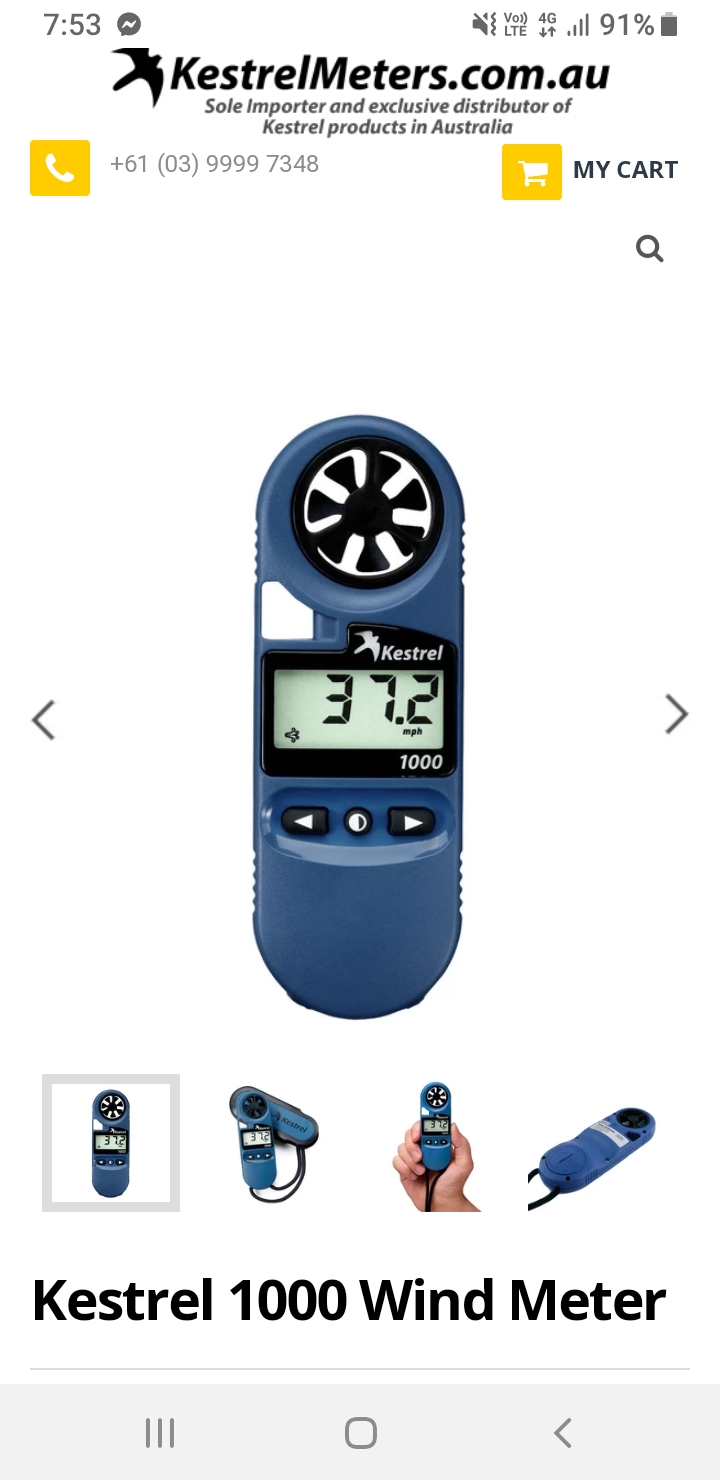Go back with system back button
Viewport: 720px width, 1480px height.
563,1432
